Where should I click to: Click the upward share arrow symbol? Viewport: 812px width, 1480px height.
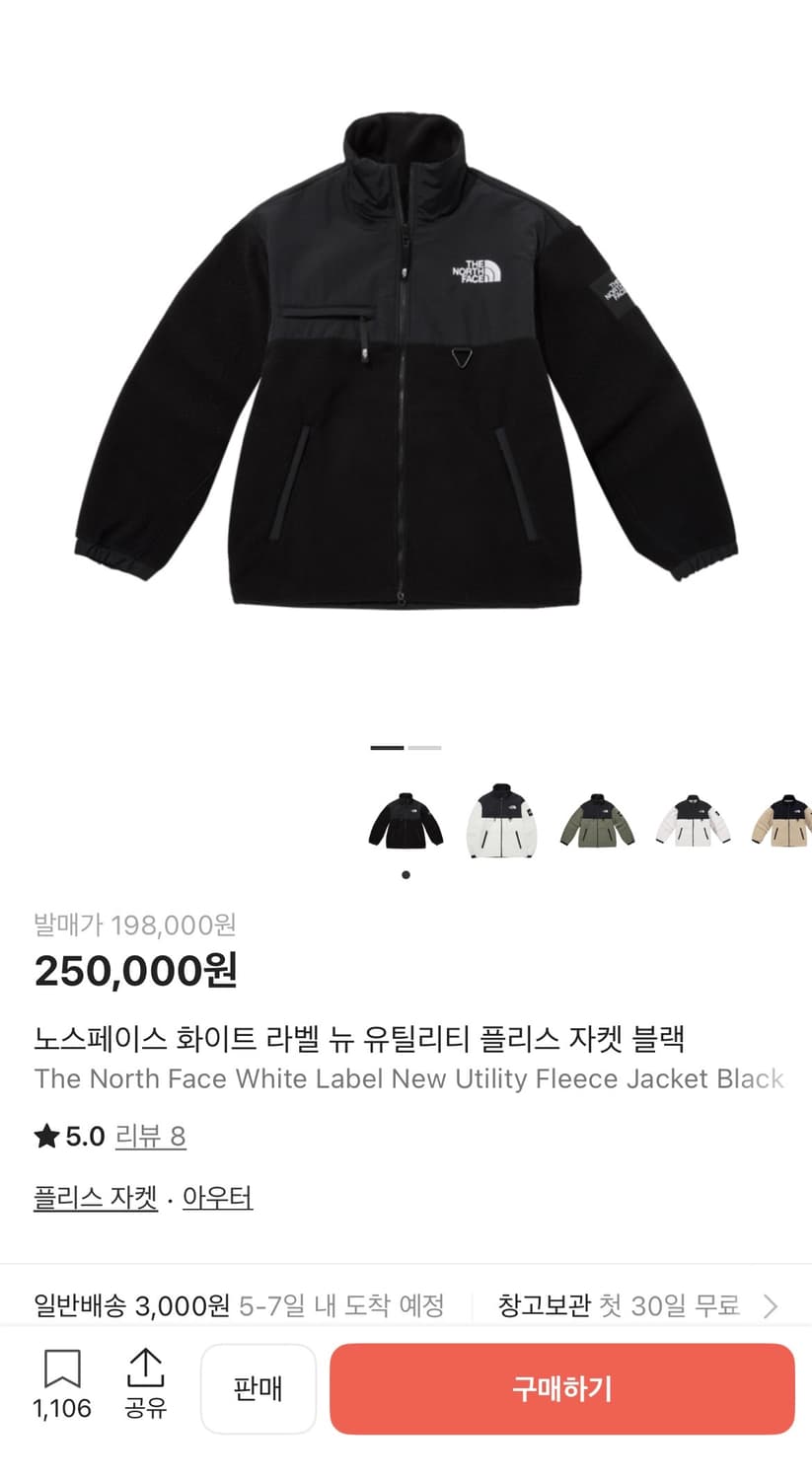click(x=146, y=1366)
